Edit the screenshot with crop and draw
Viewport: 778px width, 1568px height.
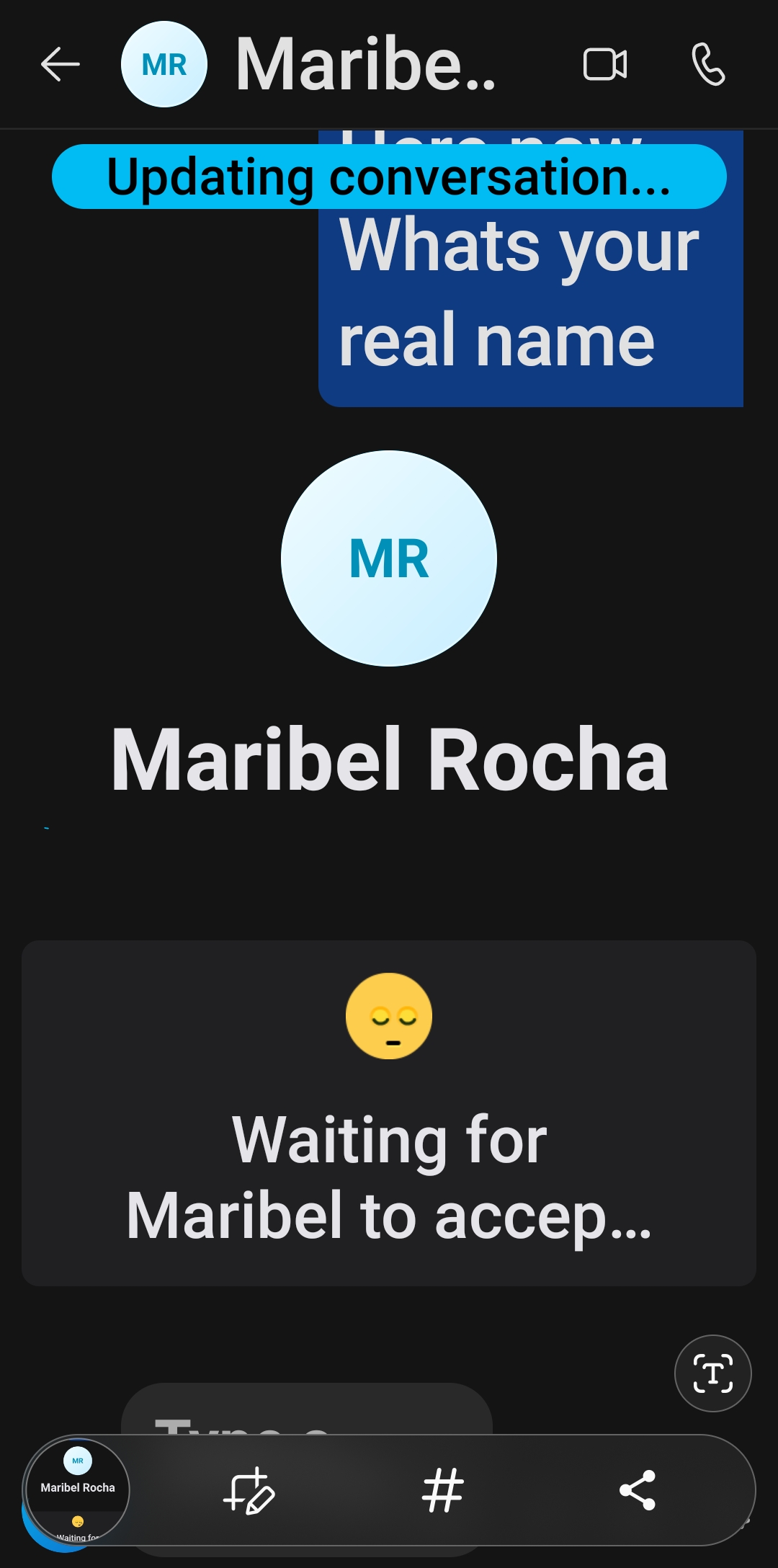249,1491
